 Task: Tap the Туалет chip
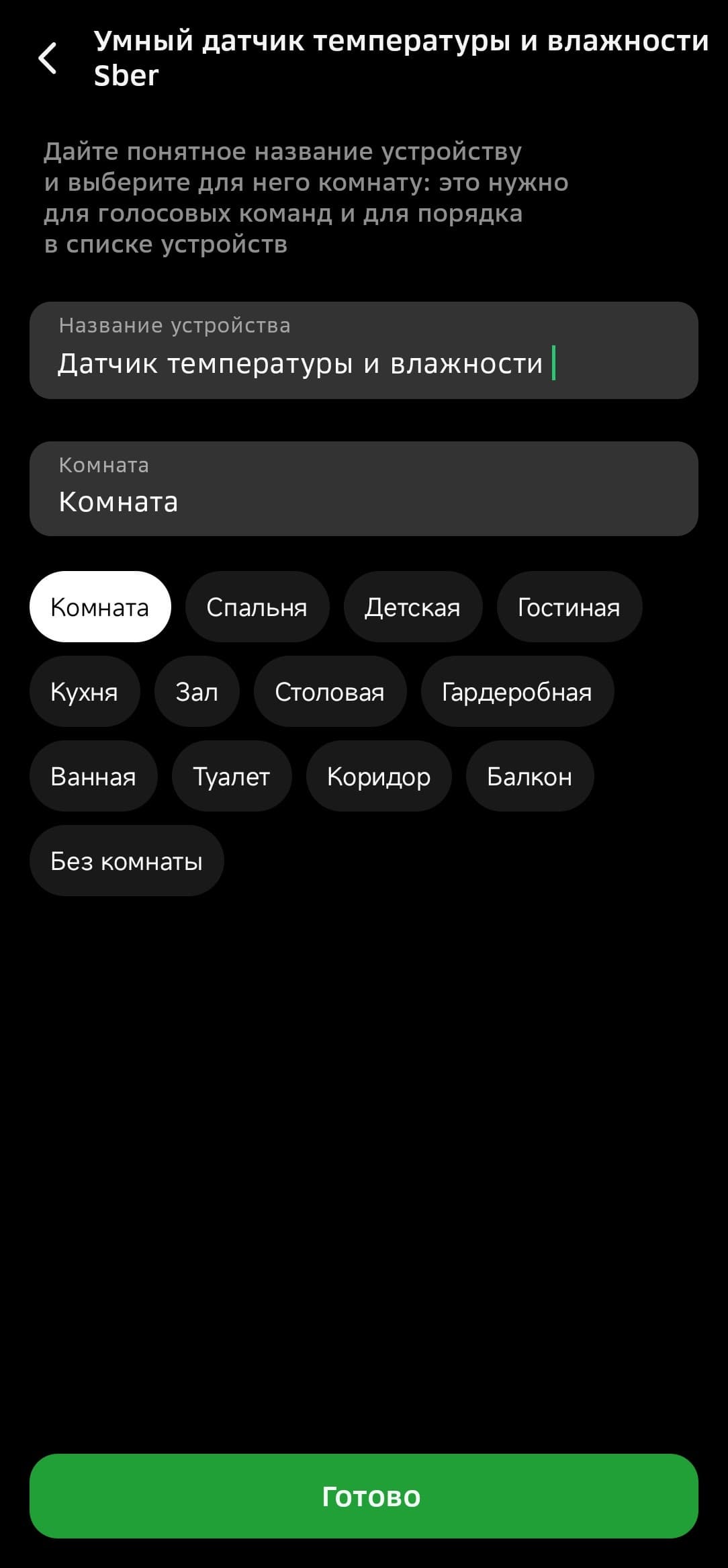pos(232,777)
